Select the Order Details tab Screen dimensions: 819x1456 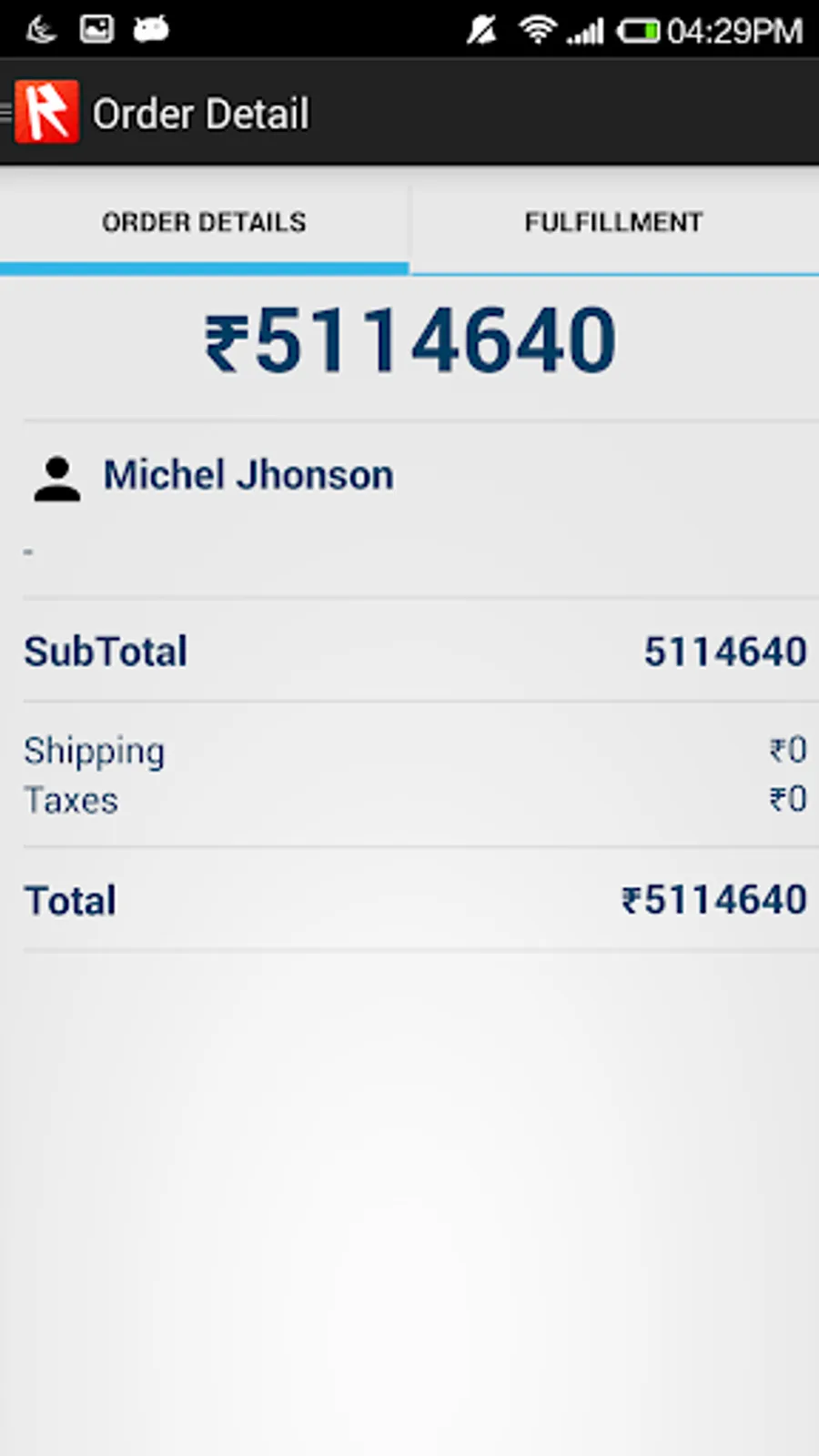click(x=204, y=223)
